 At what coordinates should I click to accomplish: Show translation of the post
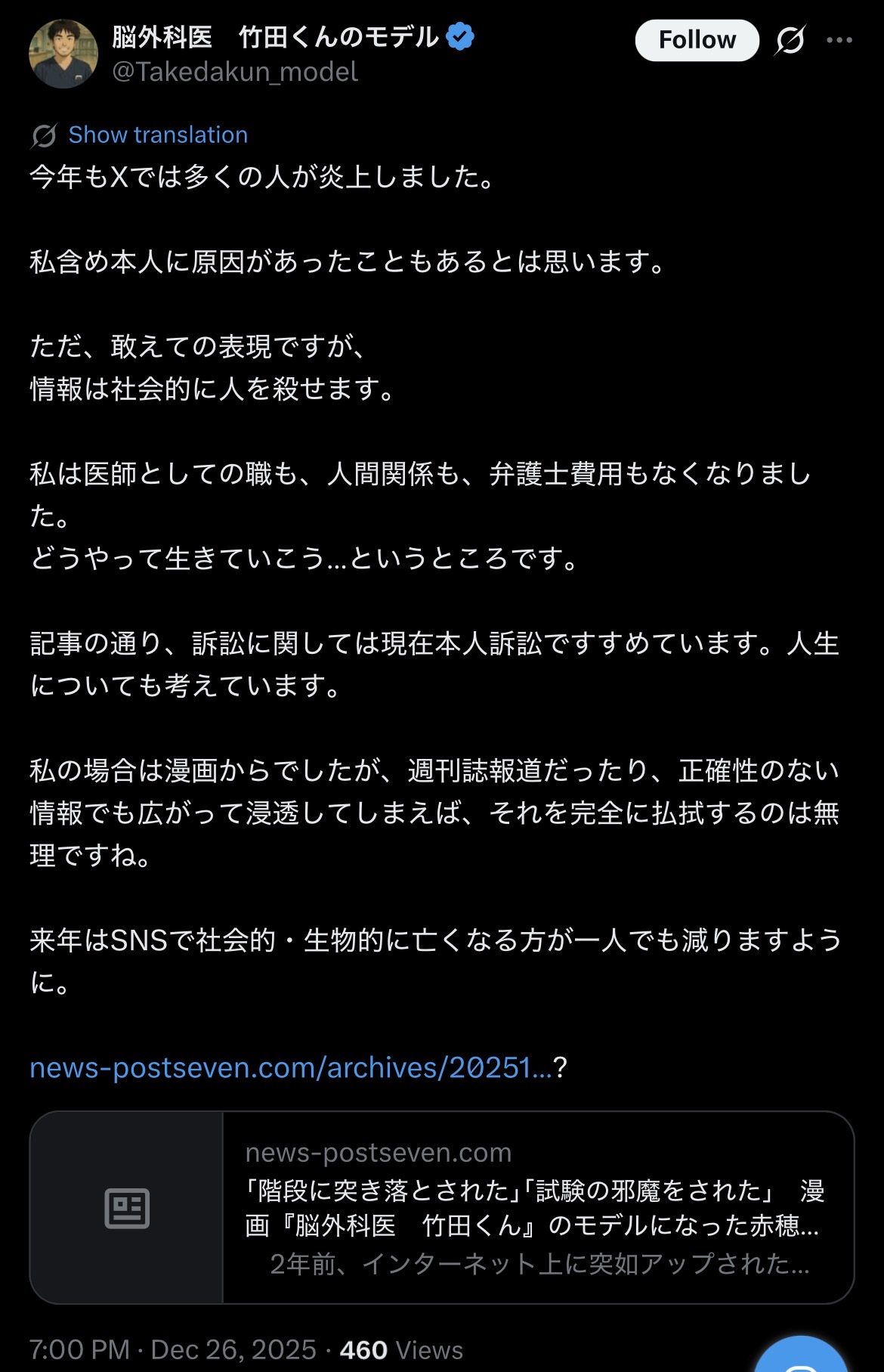click(158, 135)
